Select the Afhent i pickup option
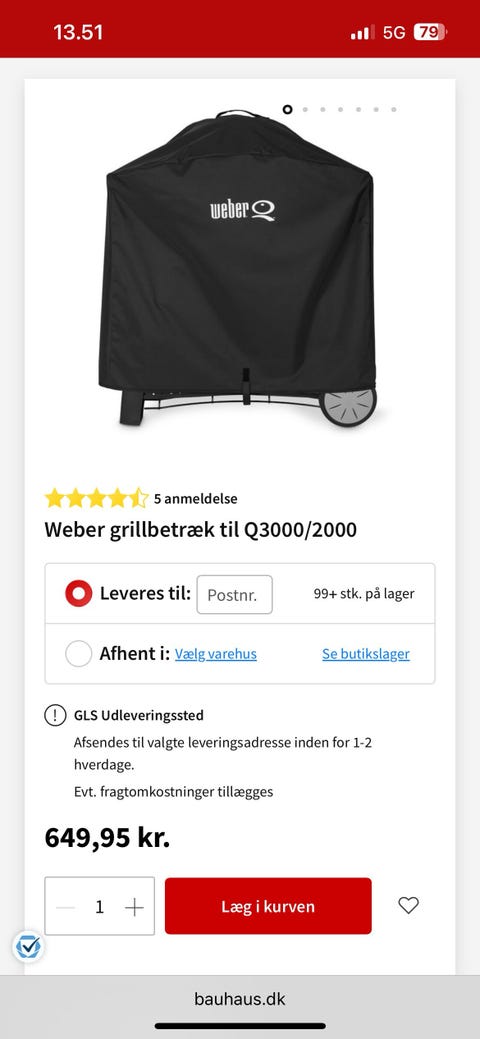Viewport: 480px width, 1039px height. pyautogui.click(x=78, y=653)
